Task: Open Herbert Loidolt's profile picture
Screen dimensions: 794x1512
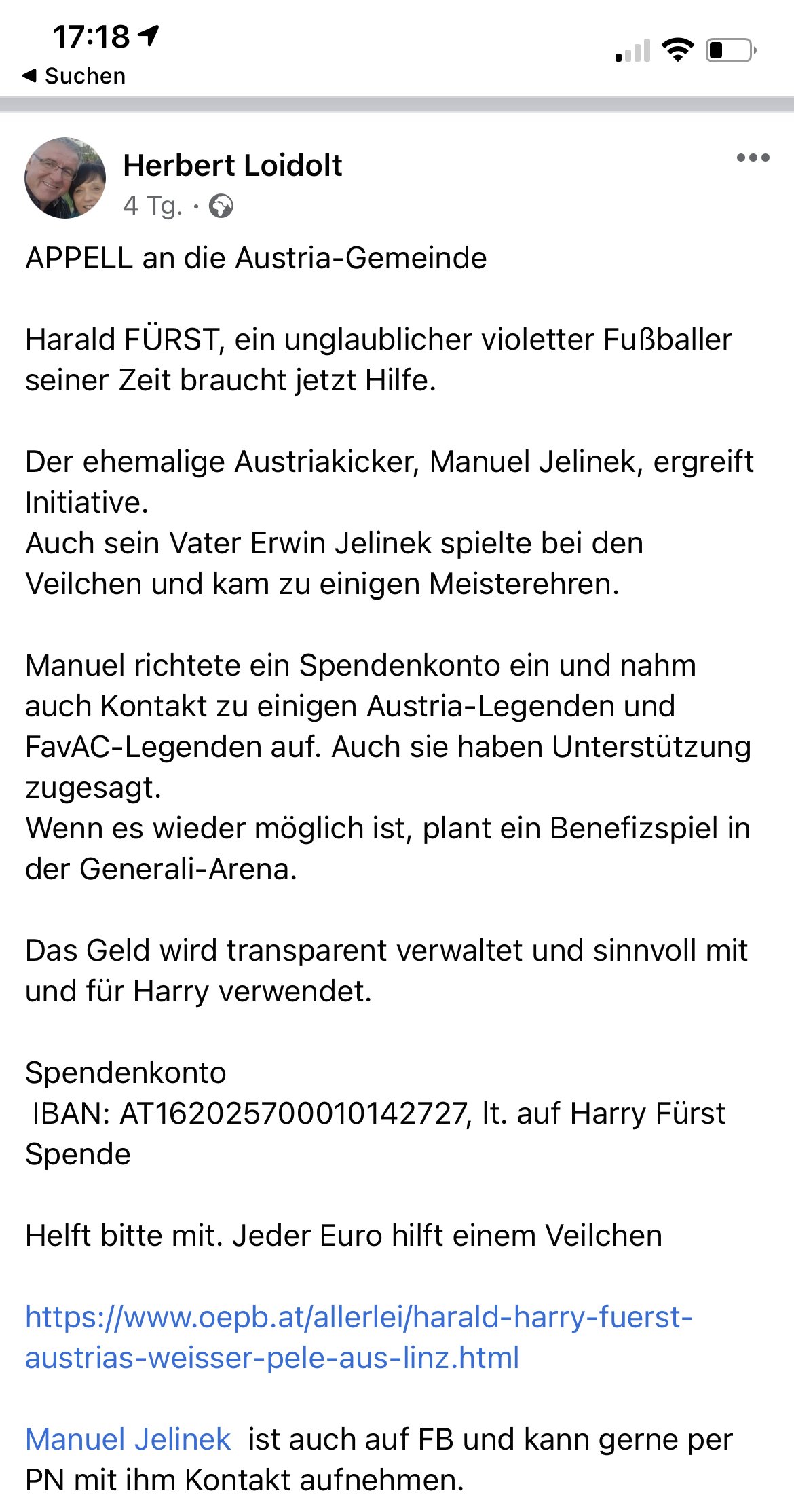Action: [x=65, y=178]
